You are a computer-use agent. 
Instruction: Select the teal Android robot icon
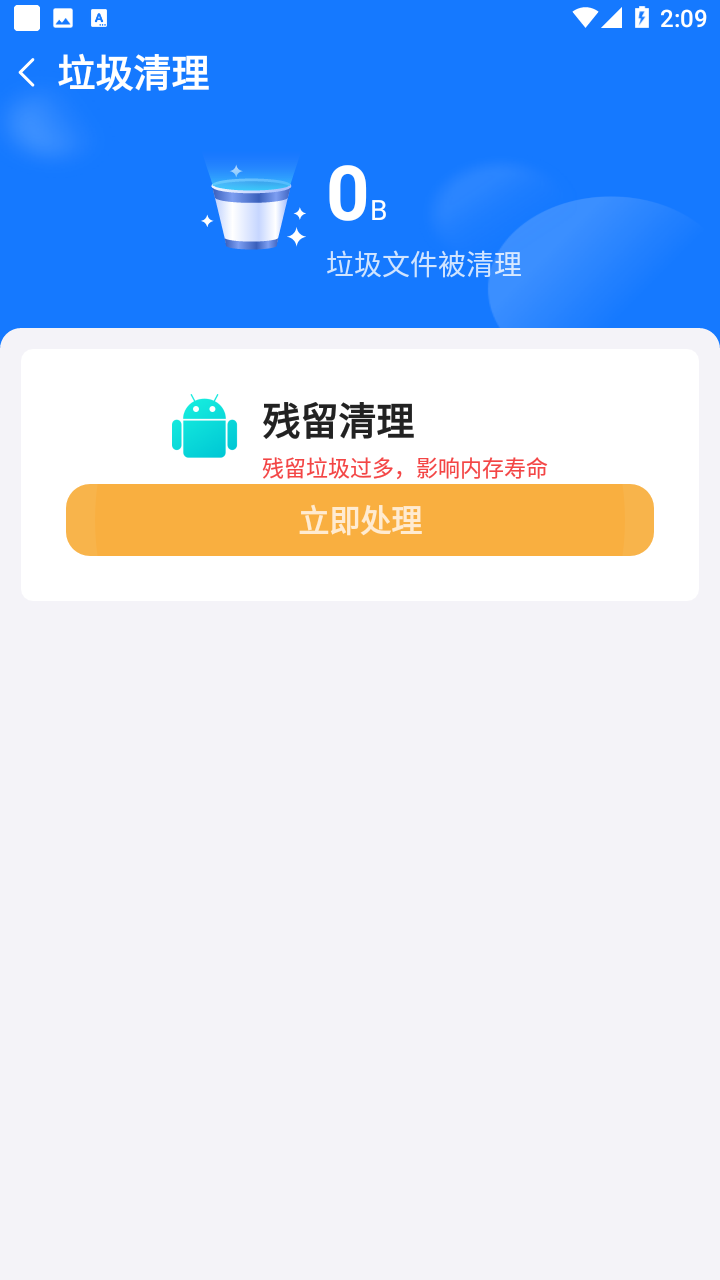[x=204, y=424]
